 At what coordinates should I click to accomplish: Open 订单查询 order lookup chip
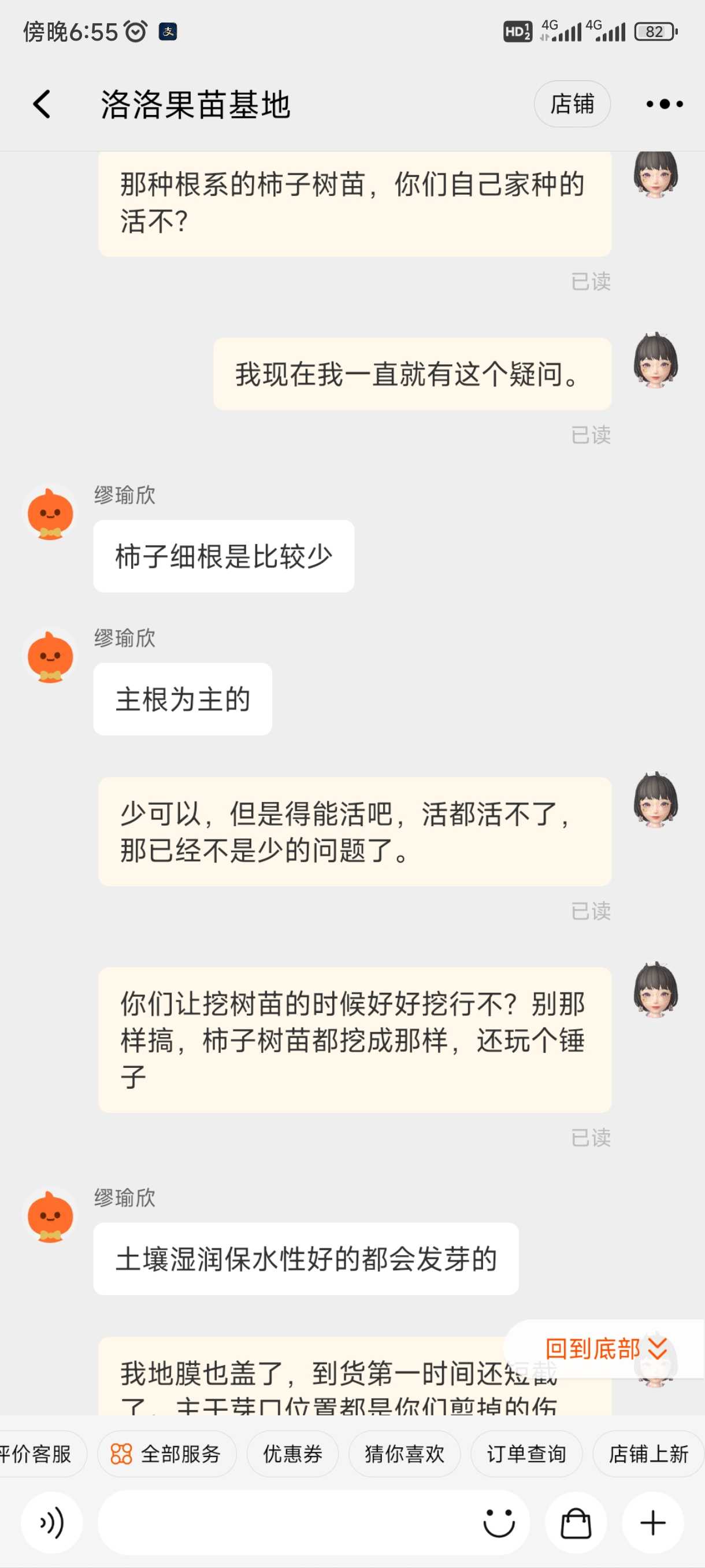[526, 1454]
